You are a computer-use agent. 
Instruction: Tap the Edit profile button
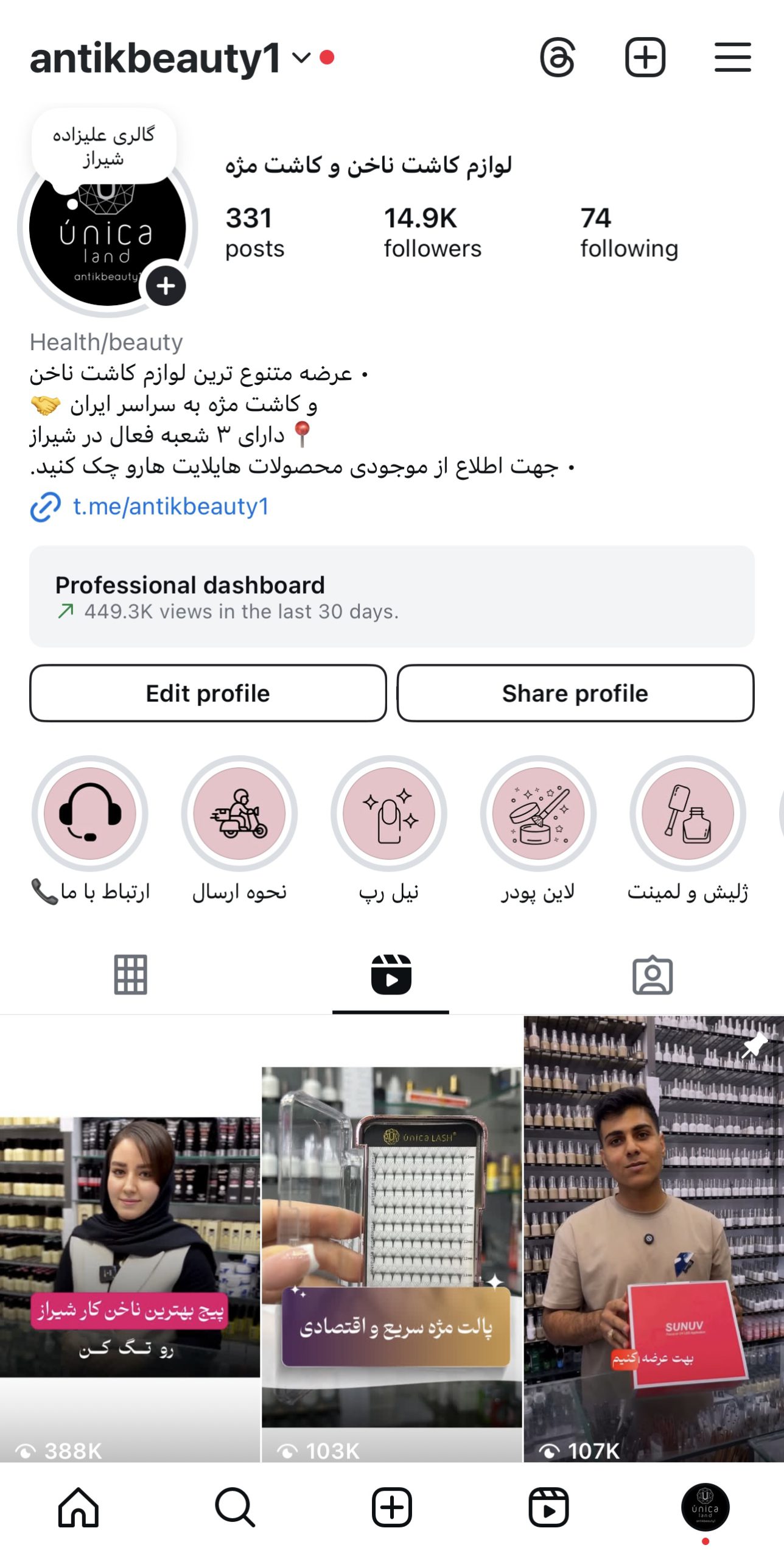207,693
